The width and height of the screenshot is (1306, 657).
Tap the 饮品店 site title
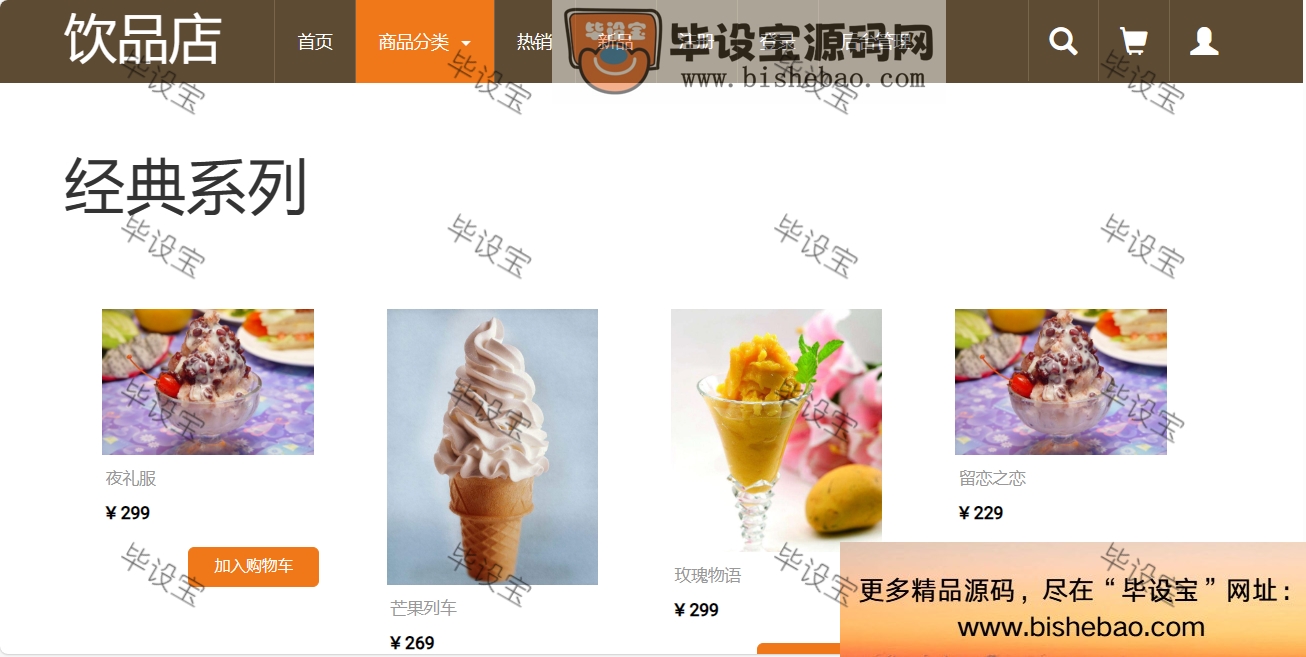pyautogui.click(x=143, y=40)
